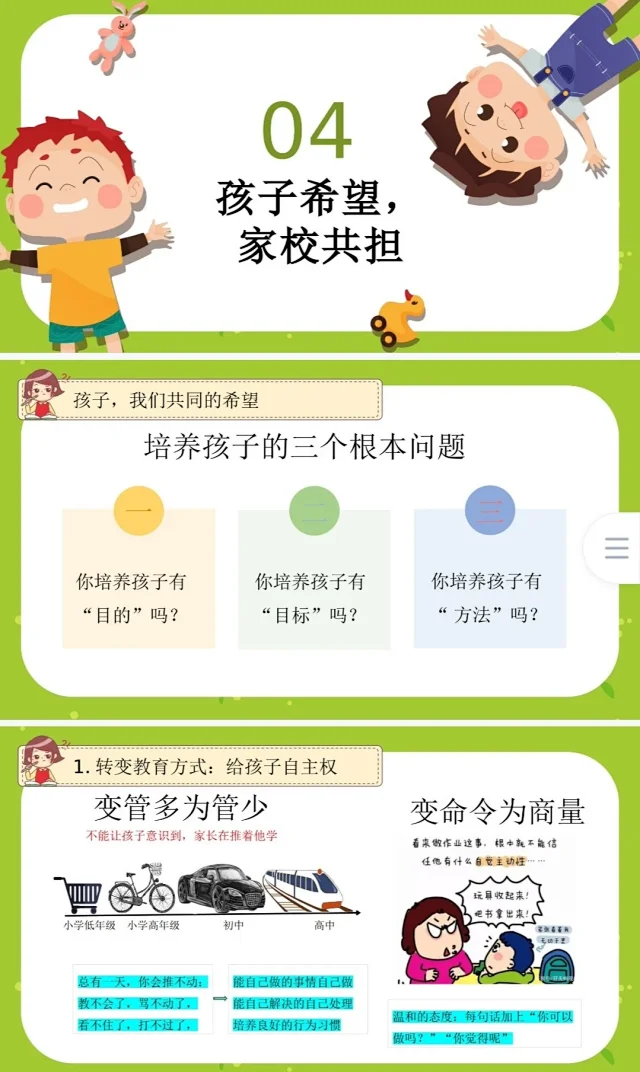Open the floating hamburger menu button
This screenshot has height=1072, width=640.
pyautogui.click(x=616, y=548)
